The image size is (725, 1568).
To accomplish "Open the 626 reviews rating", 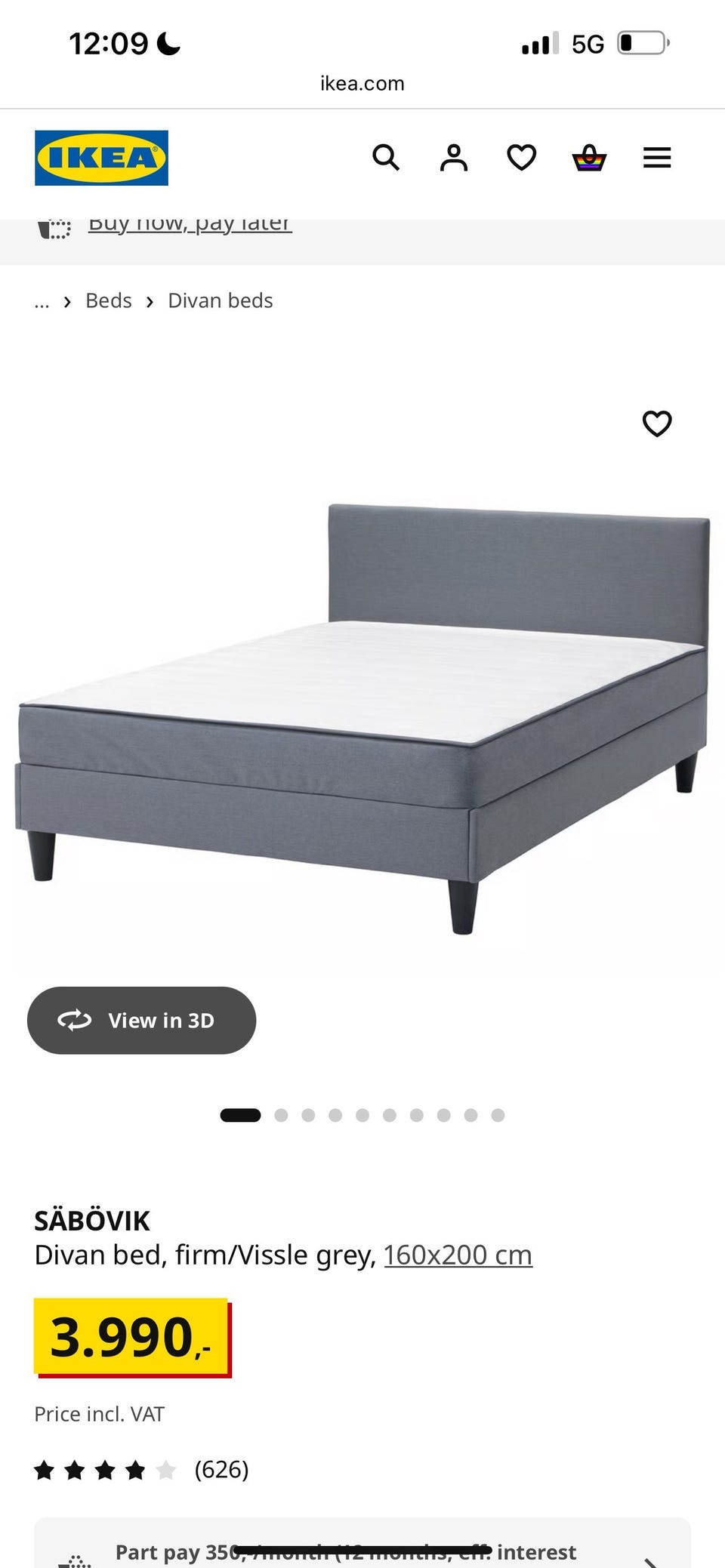I will (141, 1469).
